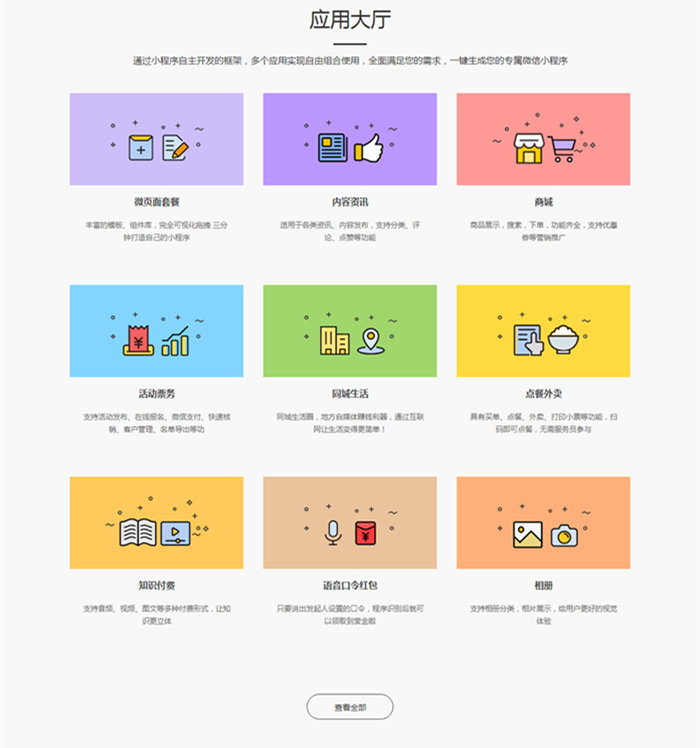Open the 相册 app card
The height and width of the screenshot is (748, 700).
pos(543,523)
